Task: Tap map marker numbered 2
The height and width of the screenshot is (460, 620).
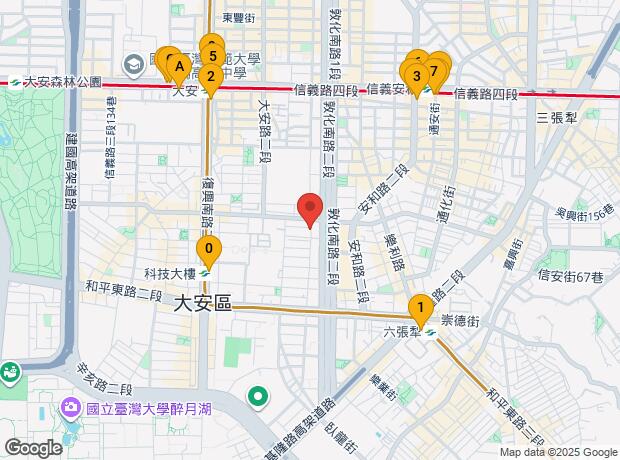Action: [x=210, y=76]
